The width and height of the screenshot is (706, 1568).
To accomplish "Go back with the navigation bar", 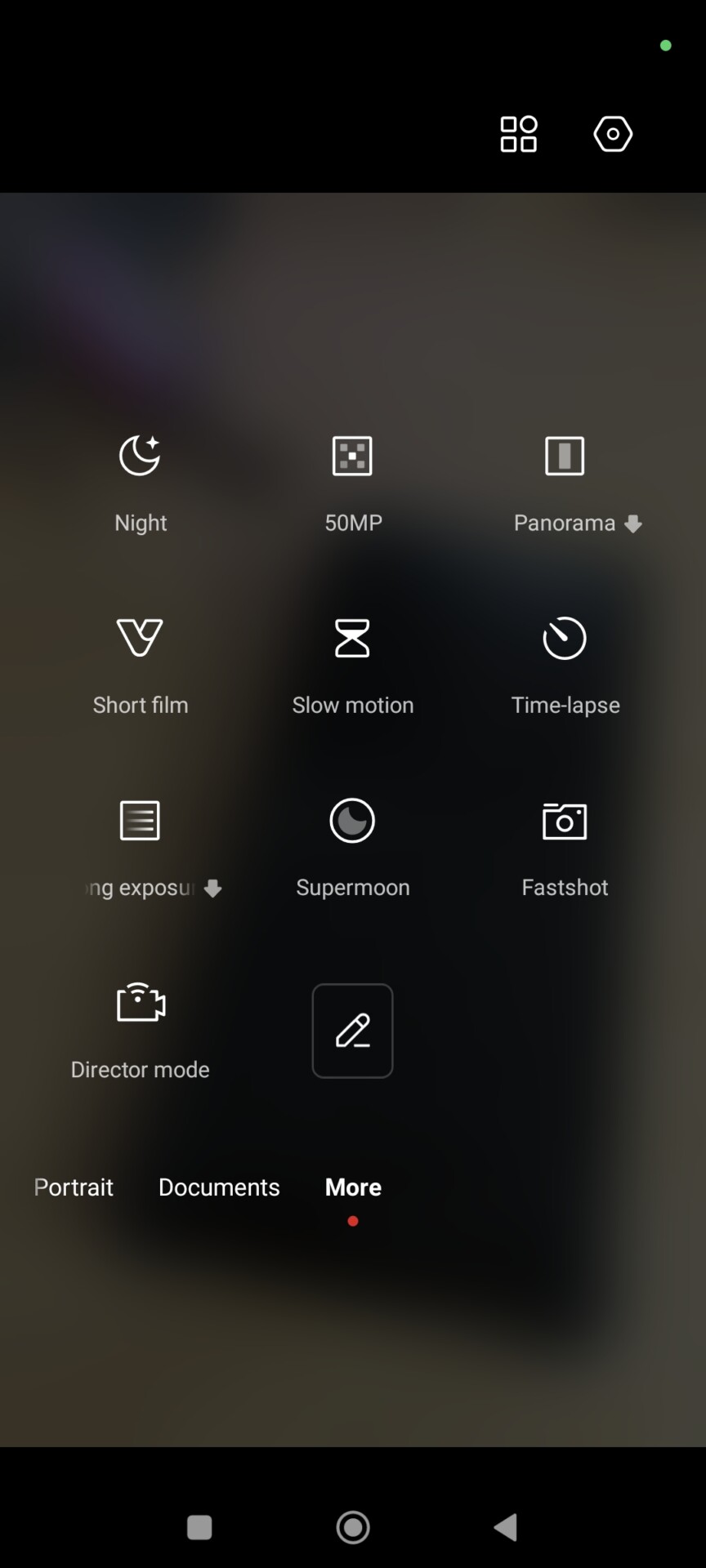I will click(x=506, y=1526).
